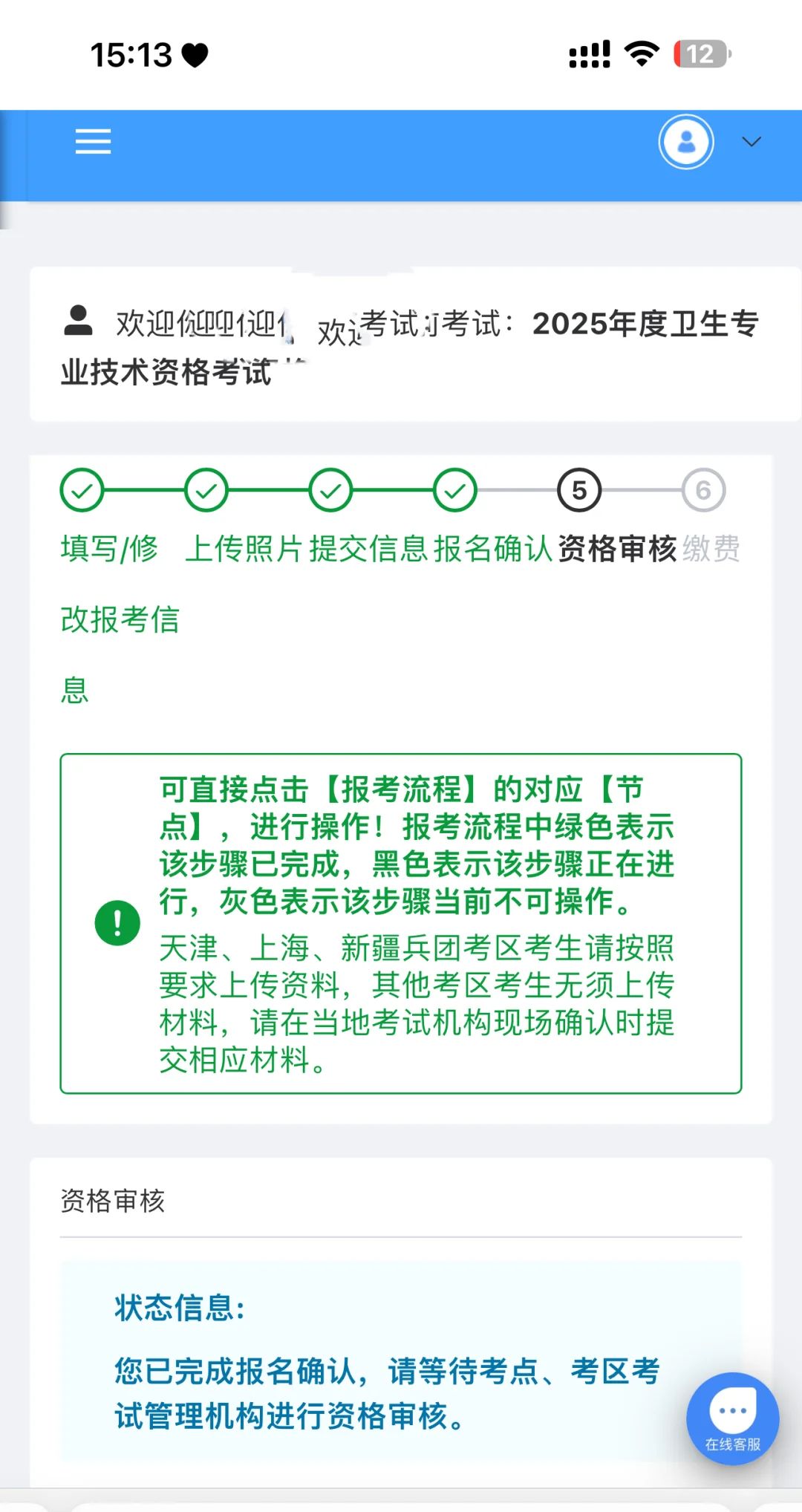Click the 提交信息 step checkmark circle
The width and height of the screenshot is (802, 1512).
click(330, 489)
